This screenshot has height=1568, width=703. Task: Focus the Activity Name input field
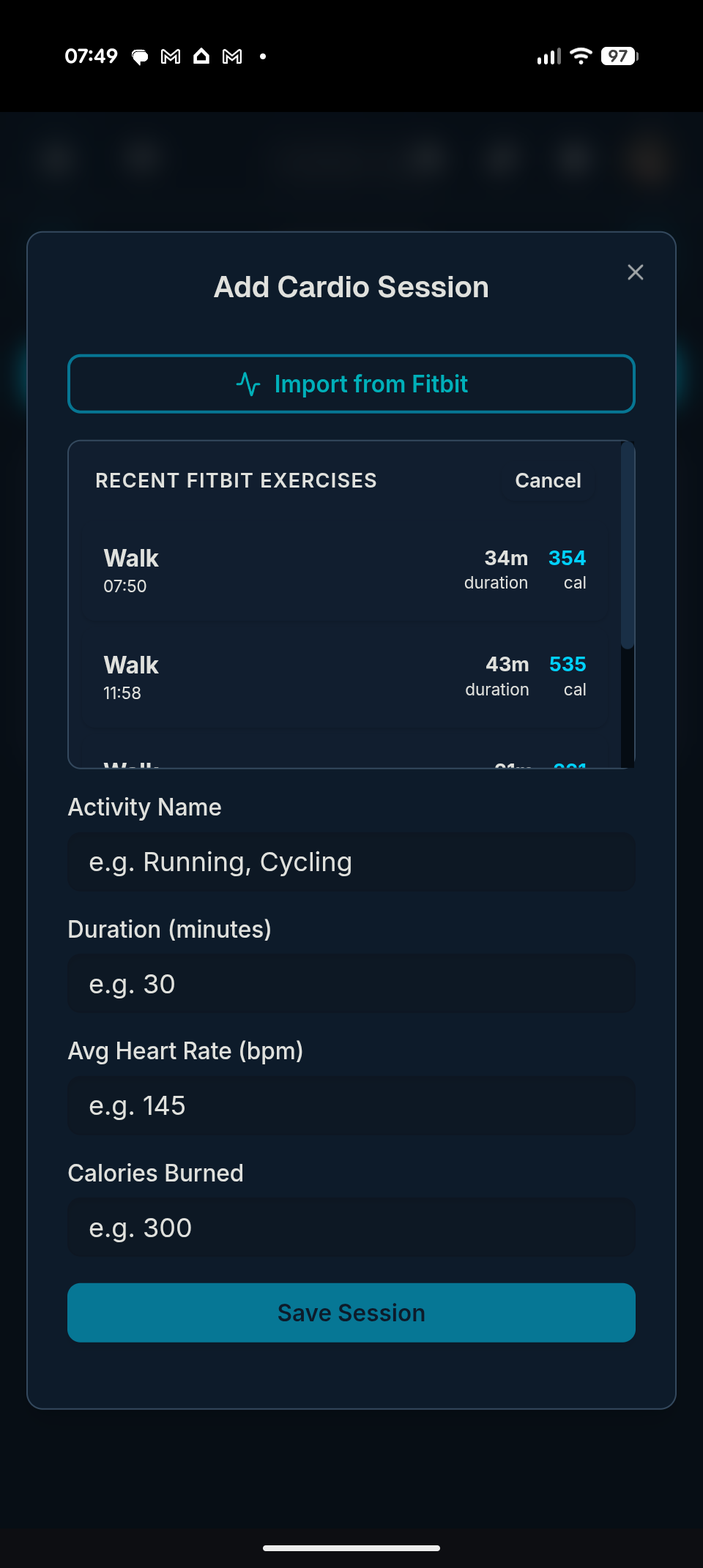[x=351, y=862]
